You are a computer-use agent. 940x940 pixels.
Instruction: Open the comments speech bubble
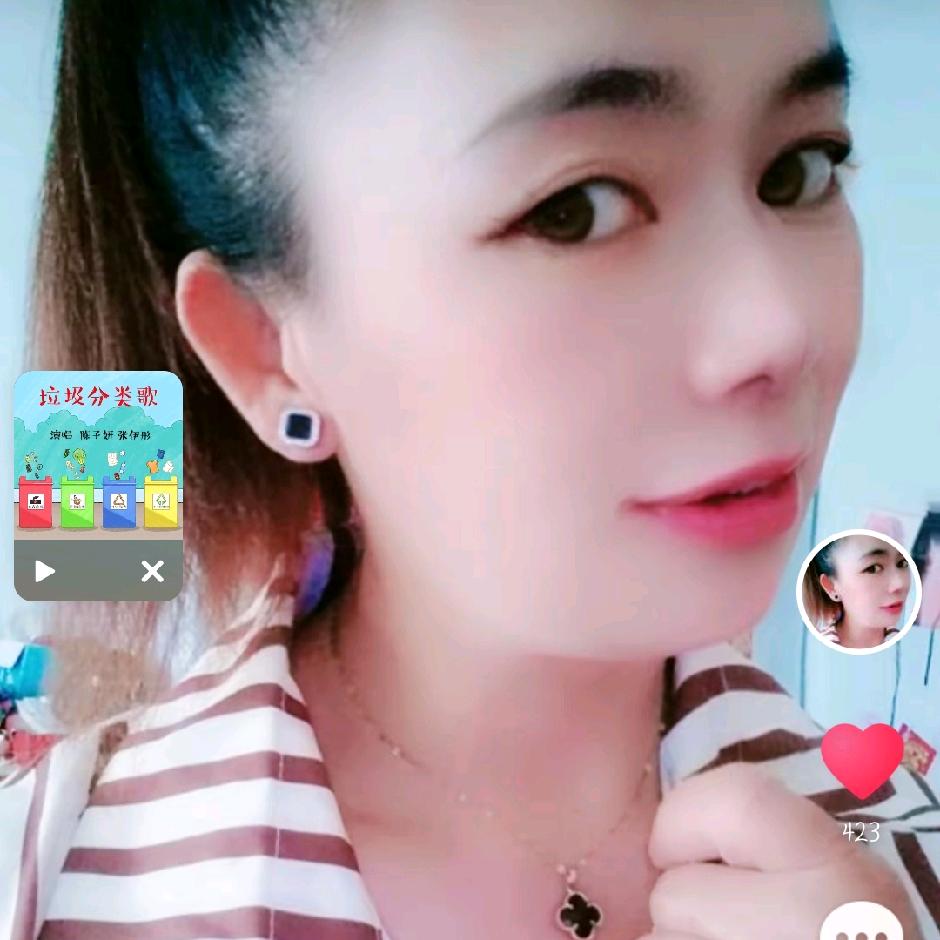click(862, 924)
